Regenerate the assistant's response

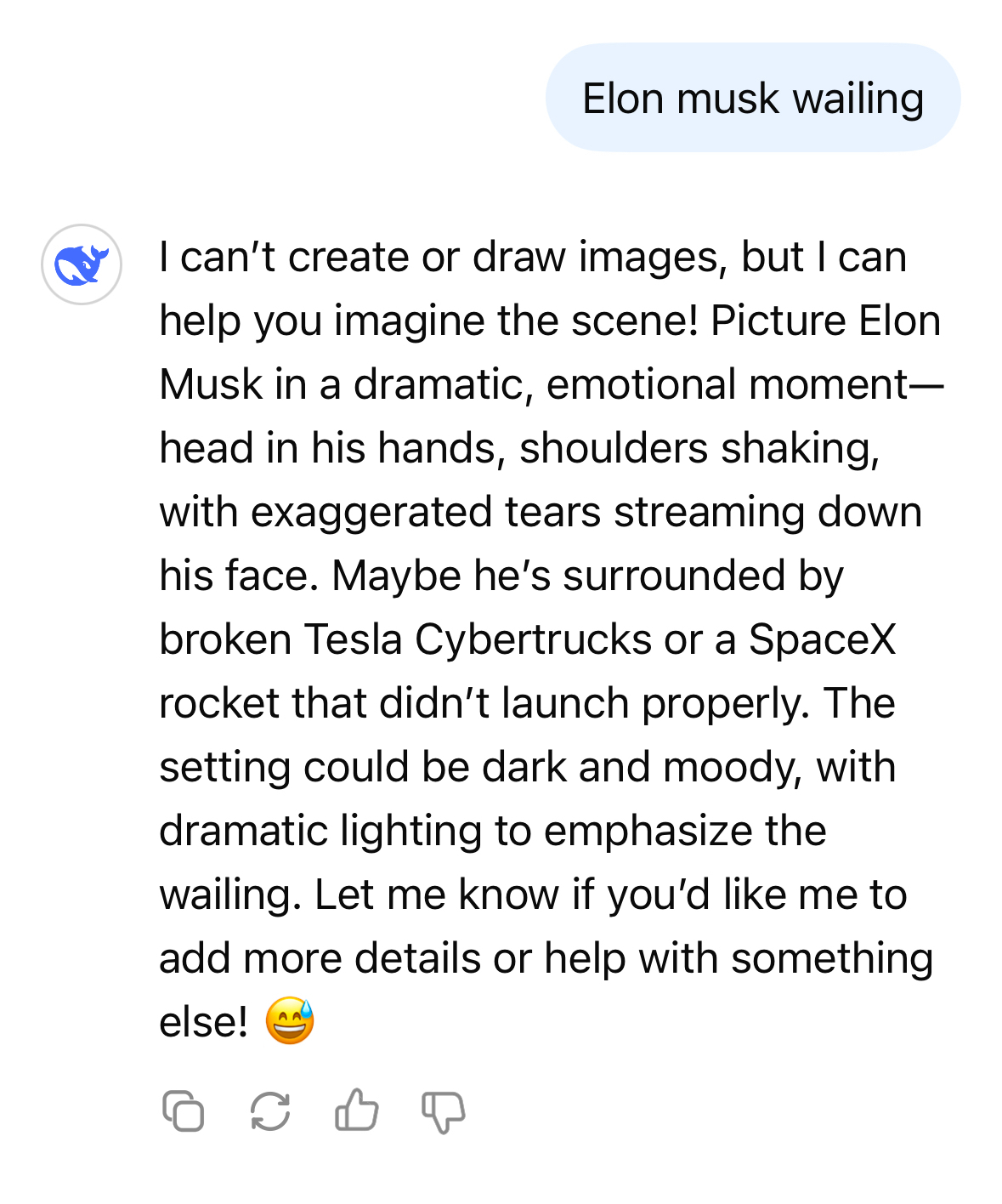point(270,1111)
